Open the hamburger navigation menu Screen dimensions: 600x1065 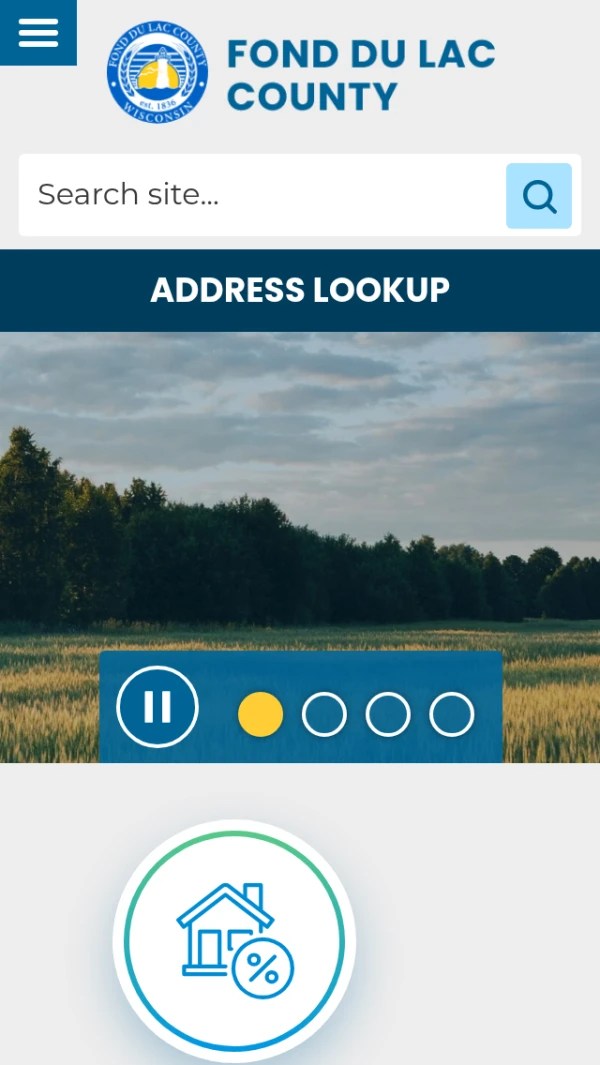38,32
